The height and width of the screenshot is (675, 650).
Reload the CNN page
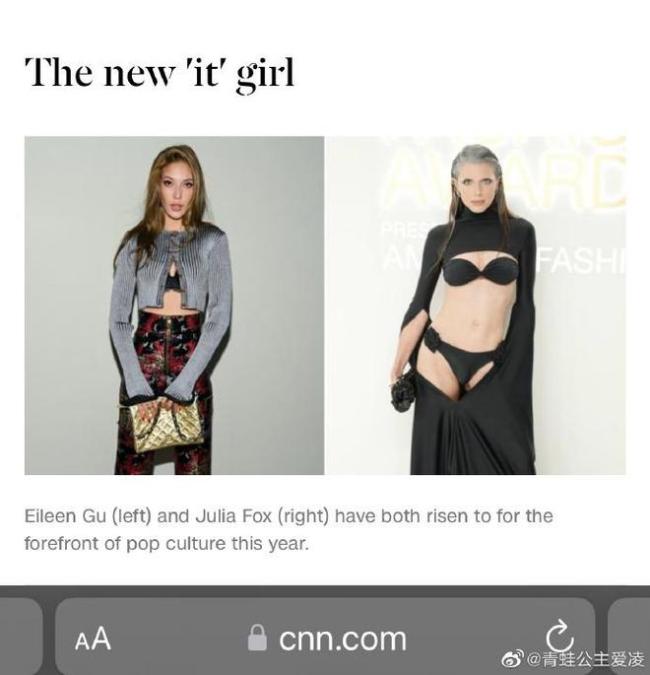tap(560, 634)
